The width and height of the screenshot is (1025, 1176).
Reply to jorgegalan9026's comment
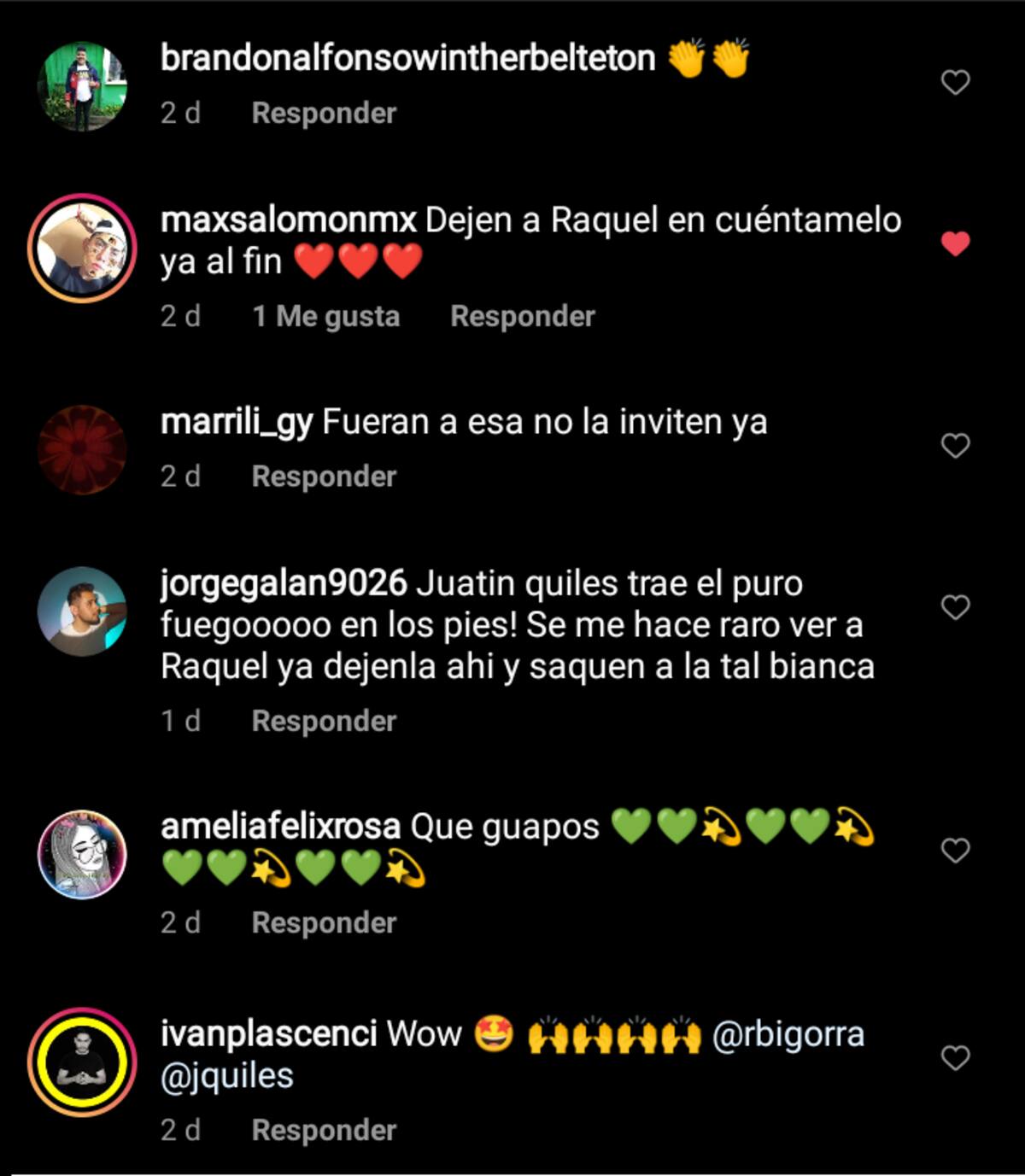coord(324,722)
